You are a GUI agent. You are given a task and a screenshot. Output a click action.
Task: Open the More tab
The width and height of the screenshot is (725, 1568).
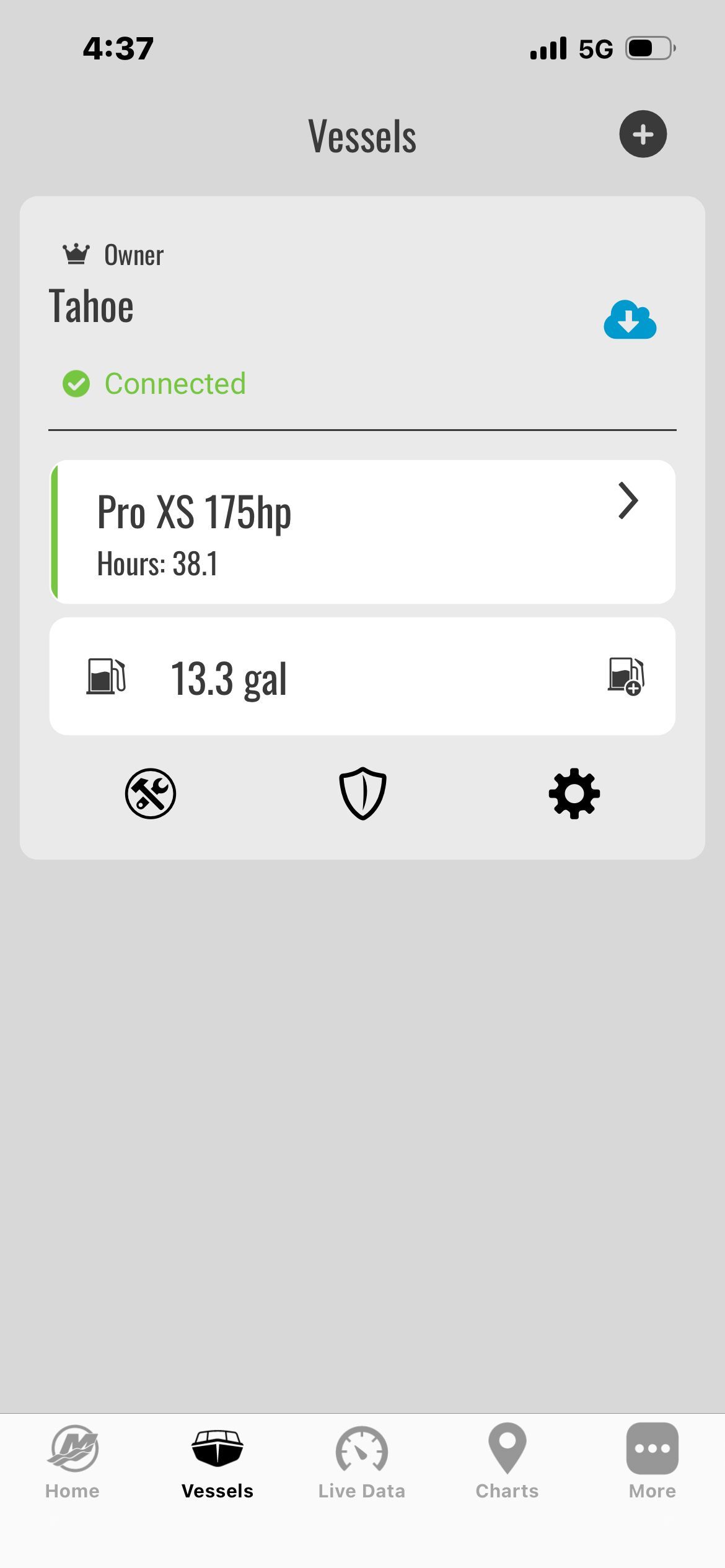[652, 1463]
